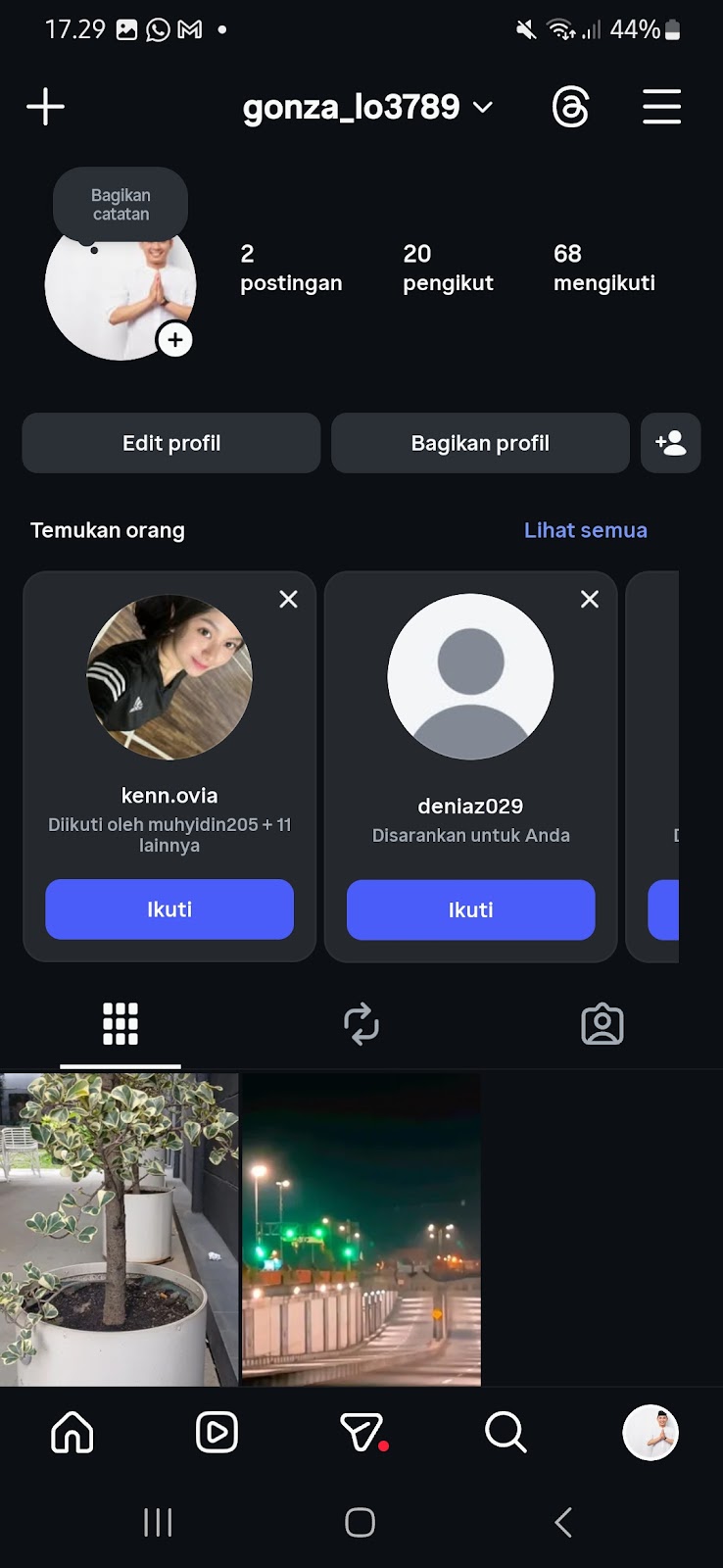View the 68 mengikuti list
This screenshot has width=723, height=1568.
(x=603, y=268)
